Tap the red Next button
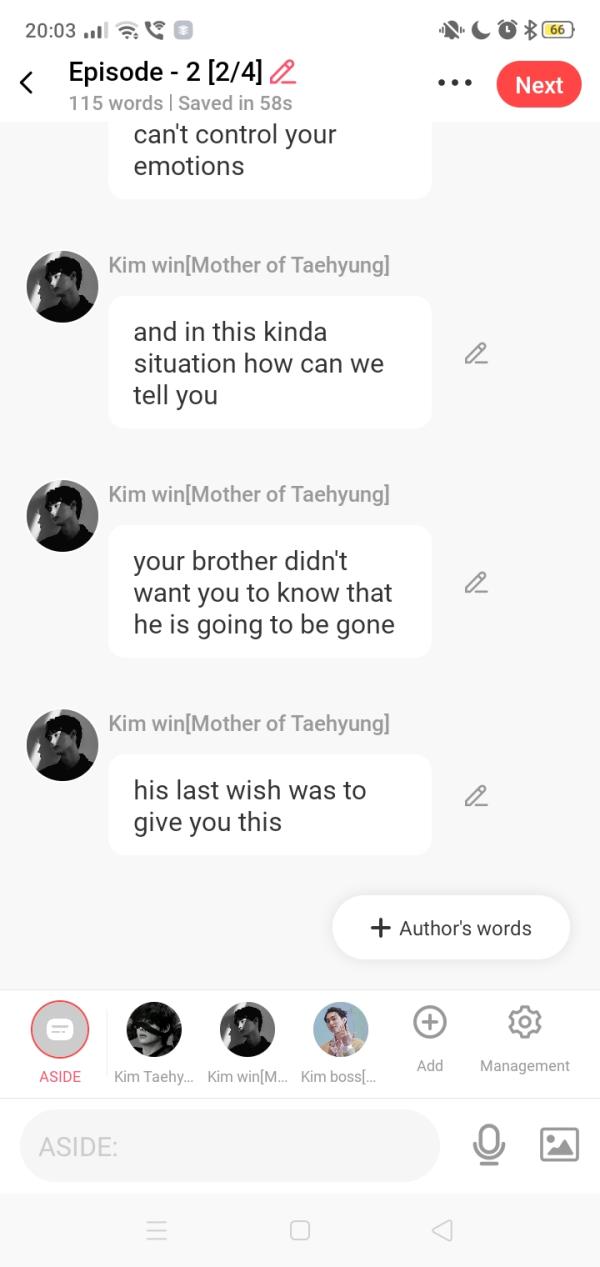The image size is (600, 1267). click(538, 85)
